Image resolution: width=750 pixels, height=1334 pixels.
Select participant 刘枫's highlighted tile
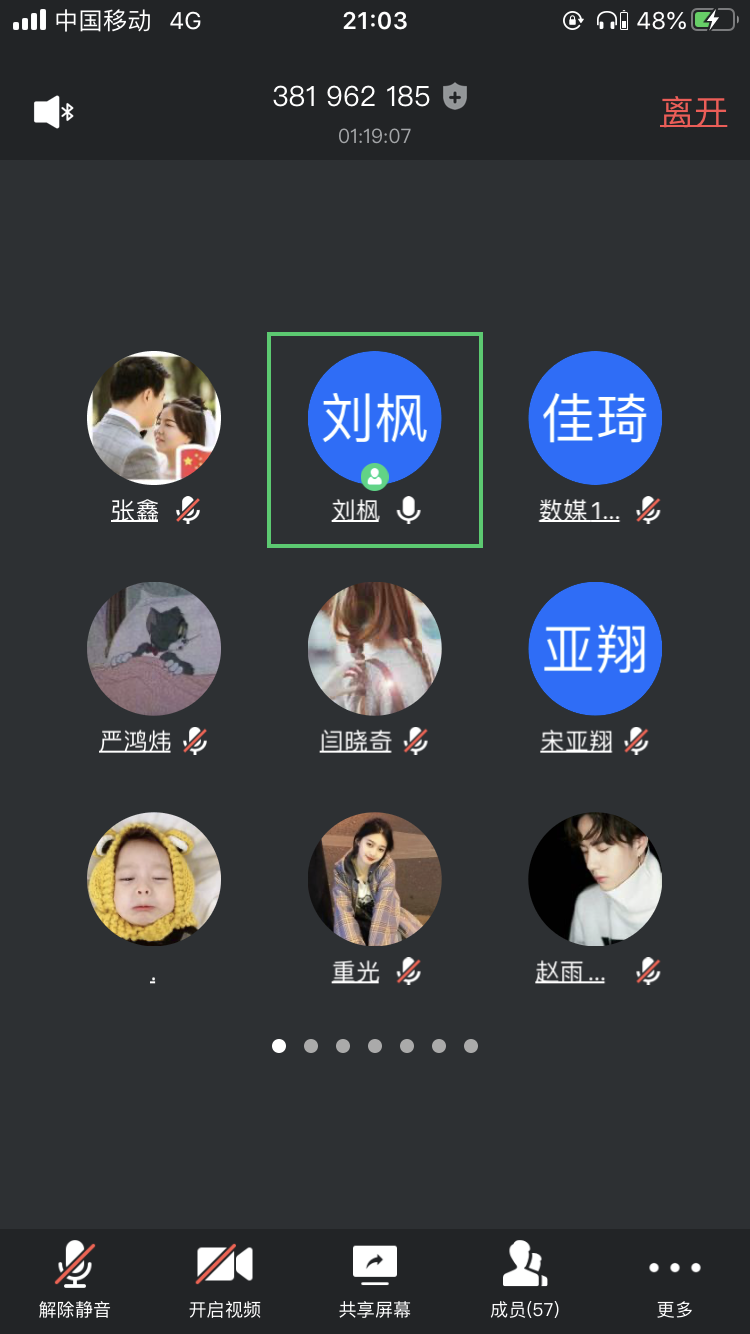pyautogui.click(x=375, y=438)
